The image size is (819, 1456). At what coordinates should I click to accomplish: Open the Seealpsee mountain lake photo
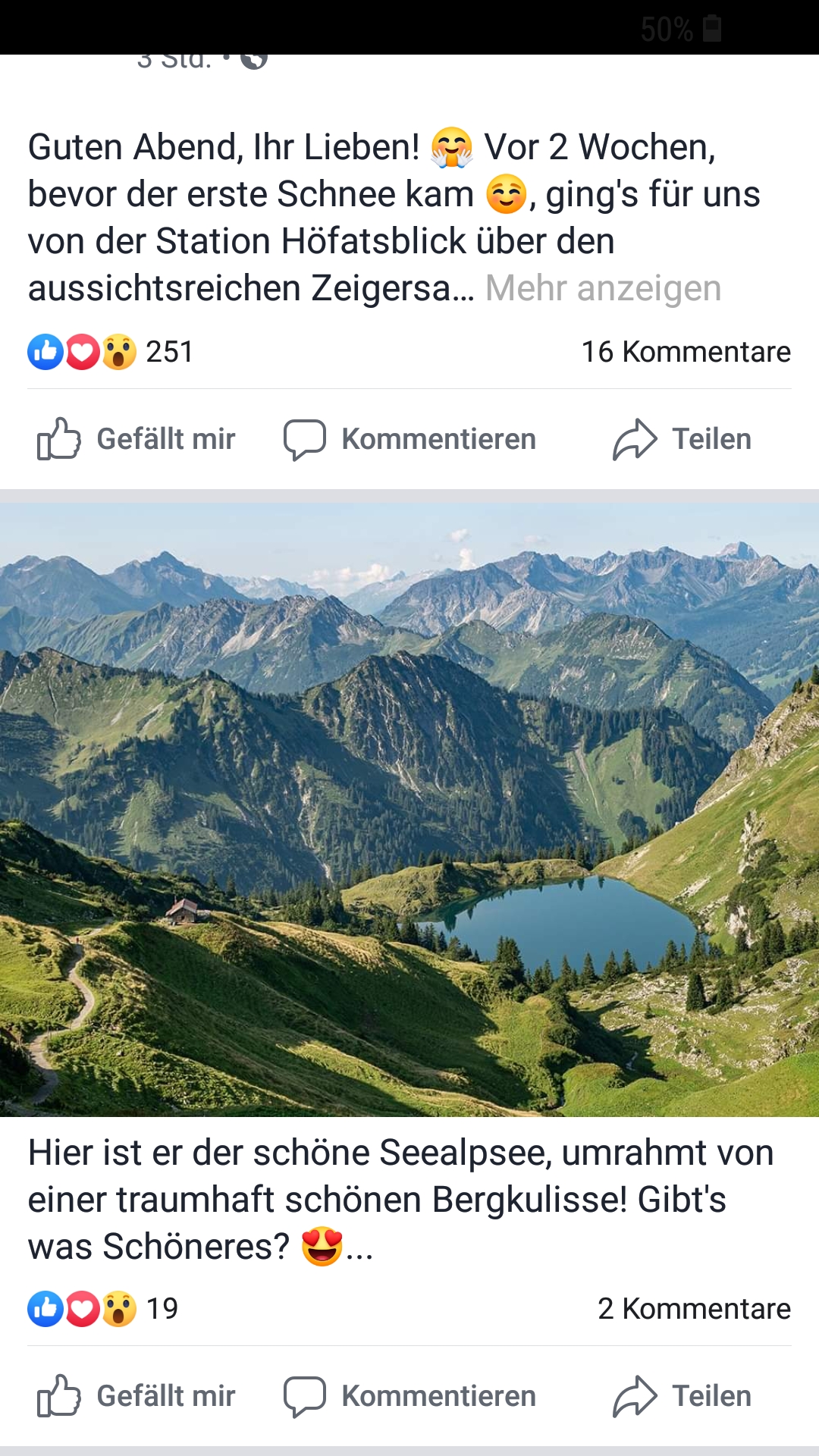[409, 808]
